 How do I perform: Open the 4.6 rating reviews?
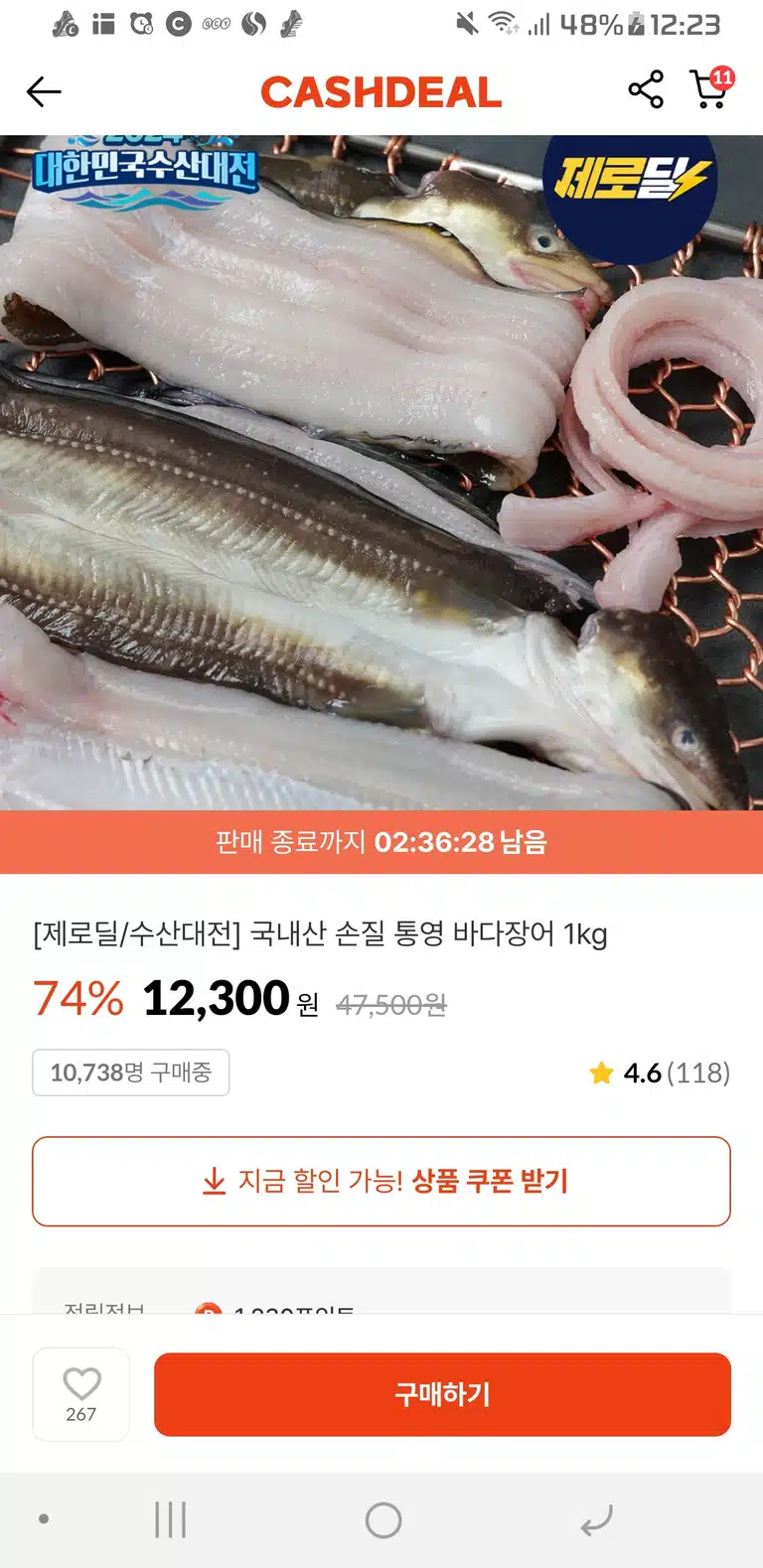[660, 1072]
